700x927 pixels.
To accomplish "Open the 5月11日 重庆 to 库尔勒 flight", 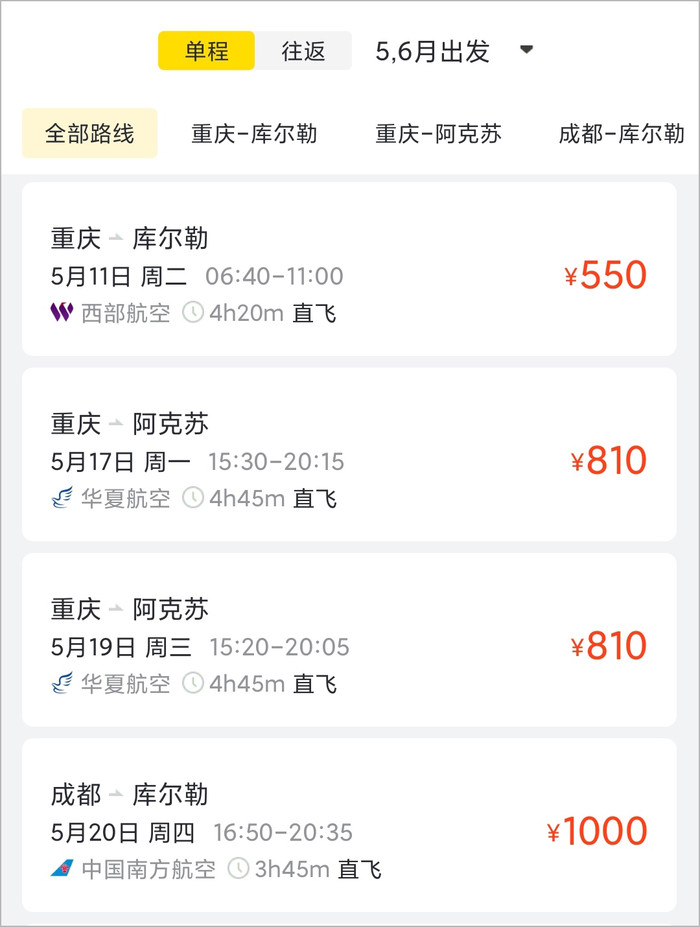I will point(349,269).
